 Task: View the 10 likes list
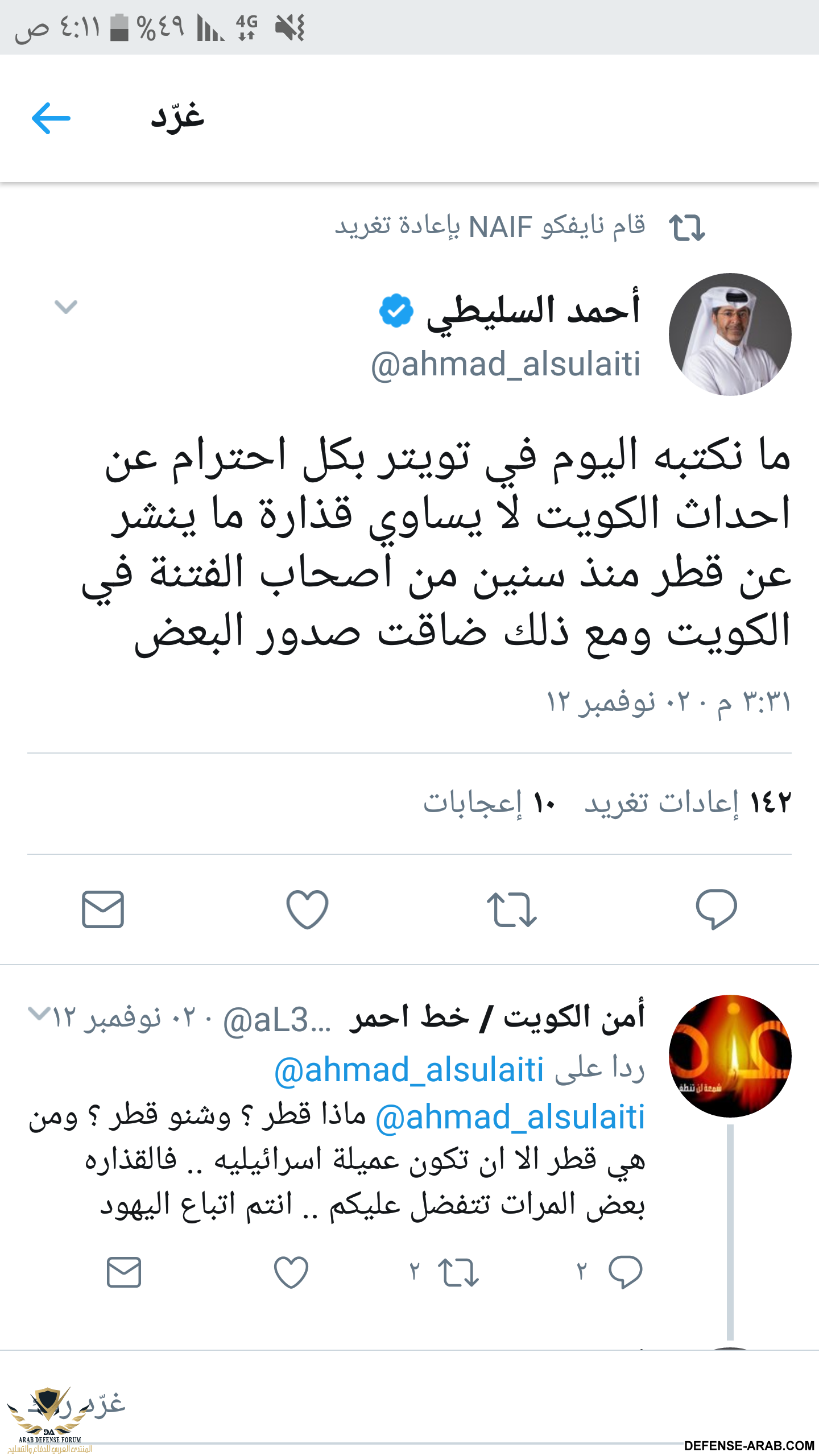click(x=489, y=803)
